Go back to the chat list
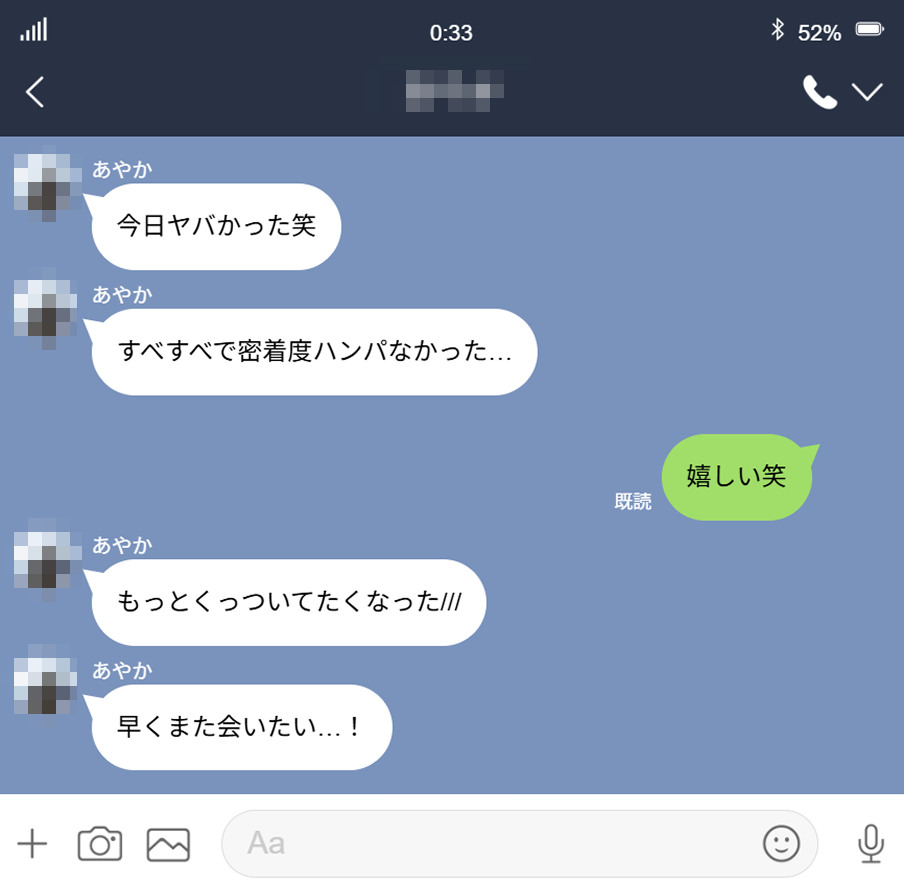The image size is (904, 890). (x=35, y=92)
